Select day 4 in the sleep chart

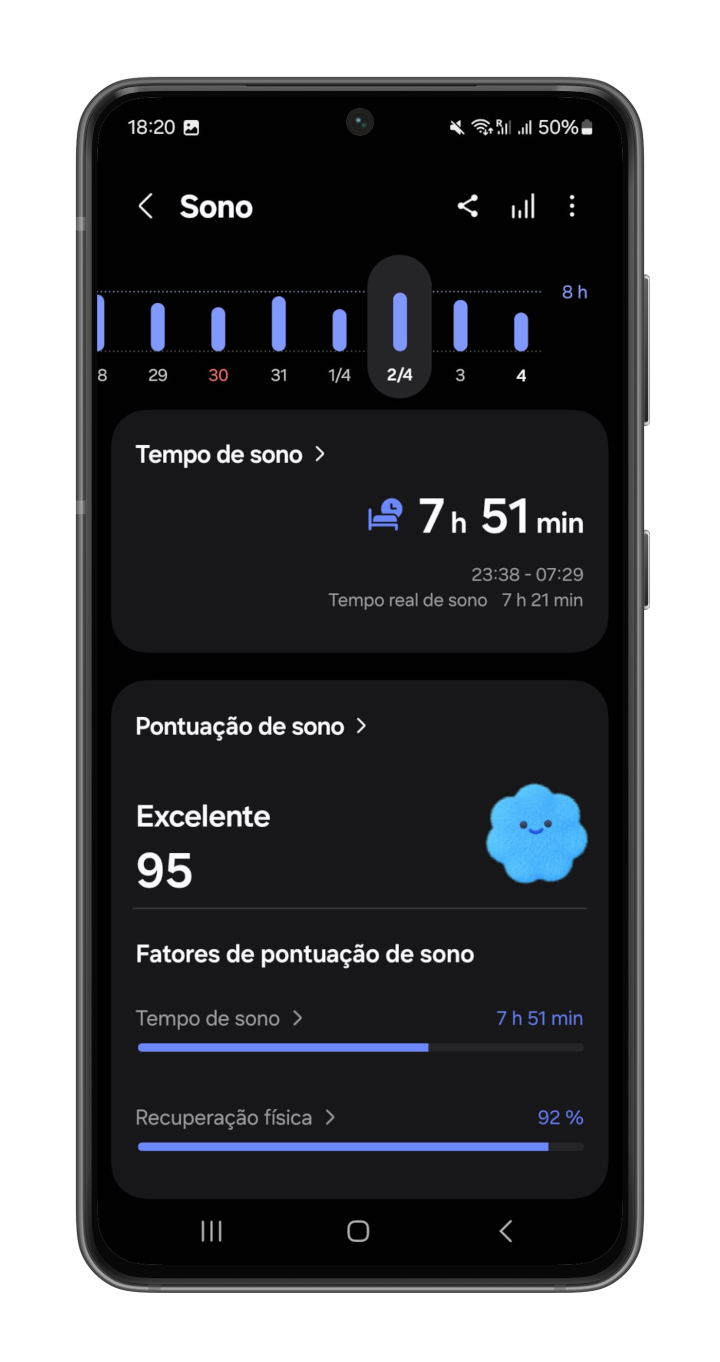[x=521, y=340]
